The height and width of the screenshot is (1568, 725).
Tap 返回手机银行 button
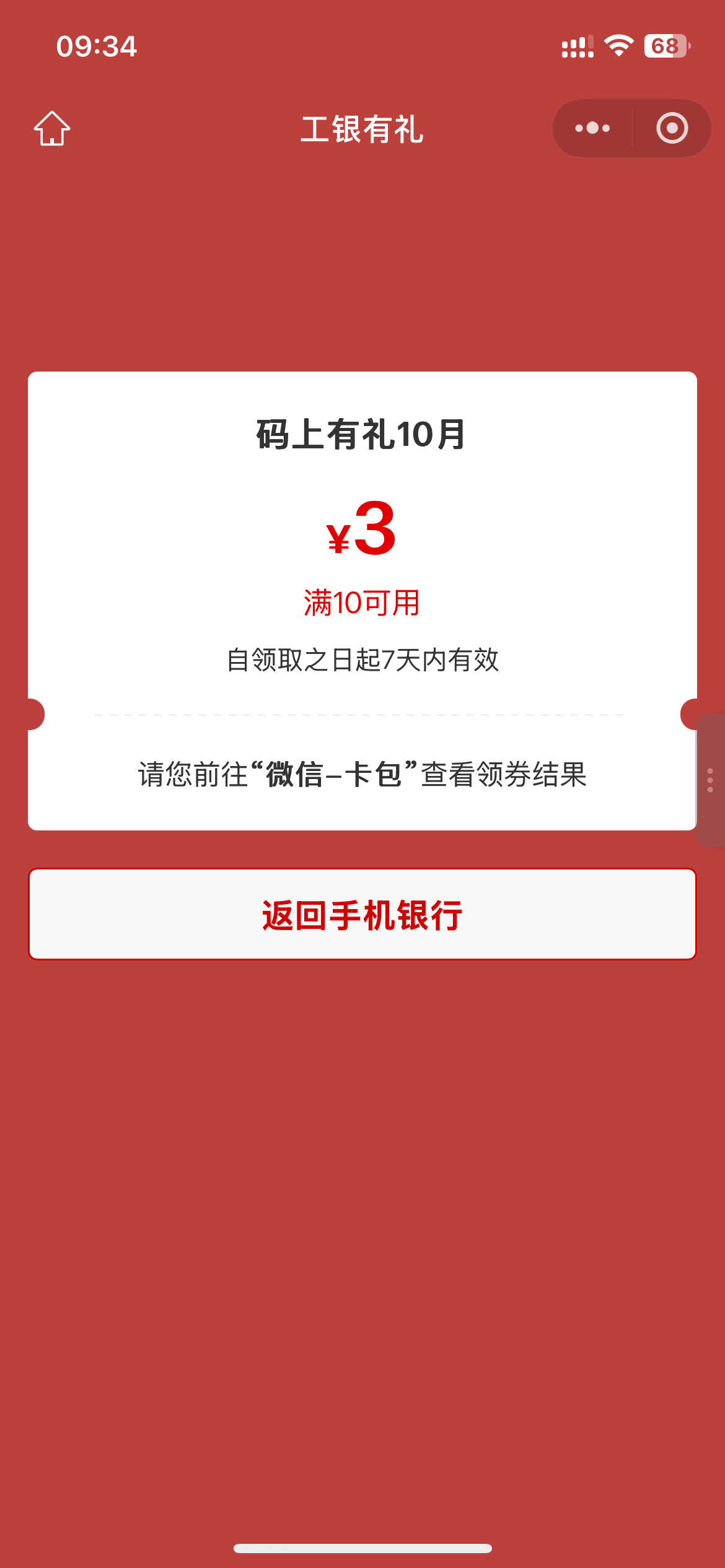pos(362,914)
